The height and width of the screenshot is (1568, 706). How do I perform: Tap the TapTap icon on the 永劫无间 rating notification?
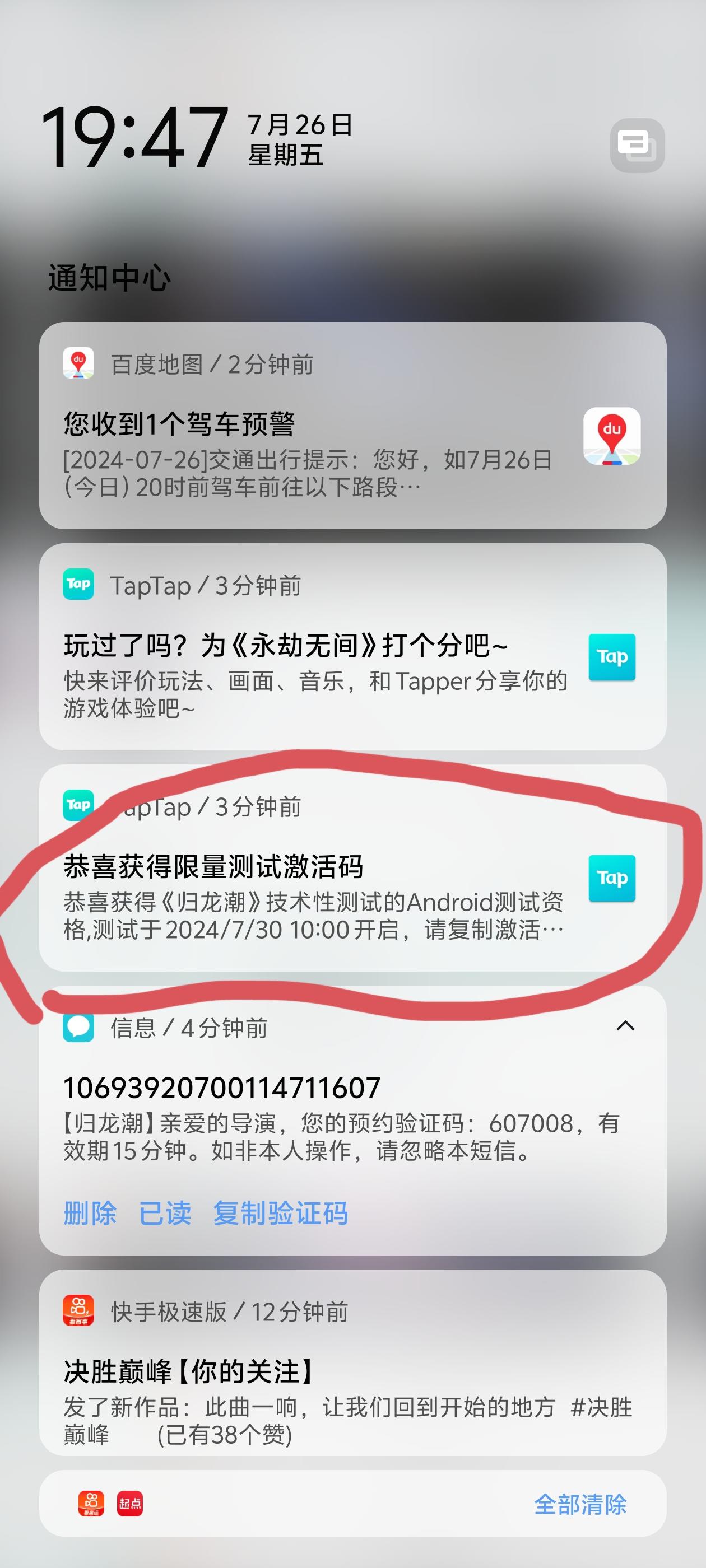[x=78, y=585]
